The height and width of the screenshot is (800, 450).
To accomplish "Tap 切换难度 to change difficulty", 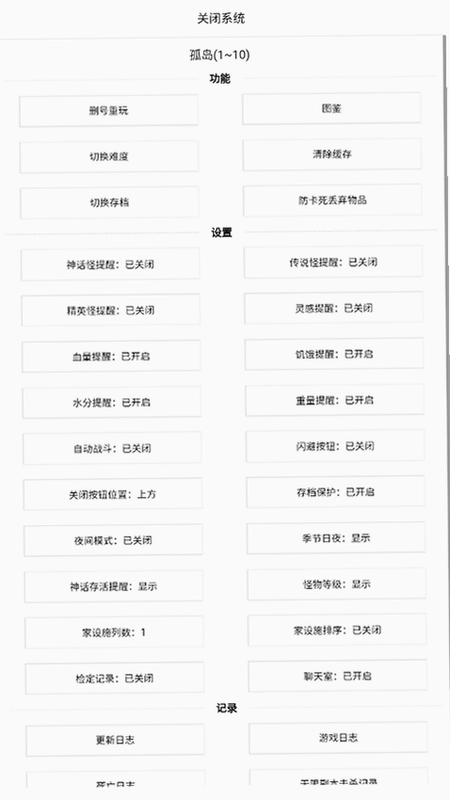I will point(109,157).
